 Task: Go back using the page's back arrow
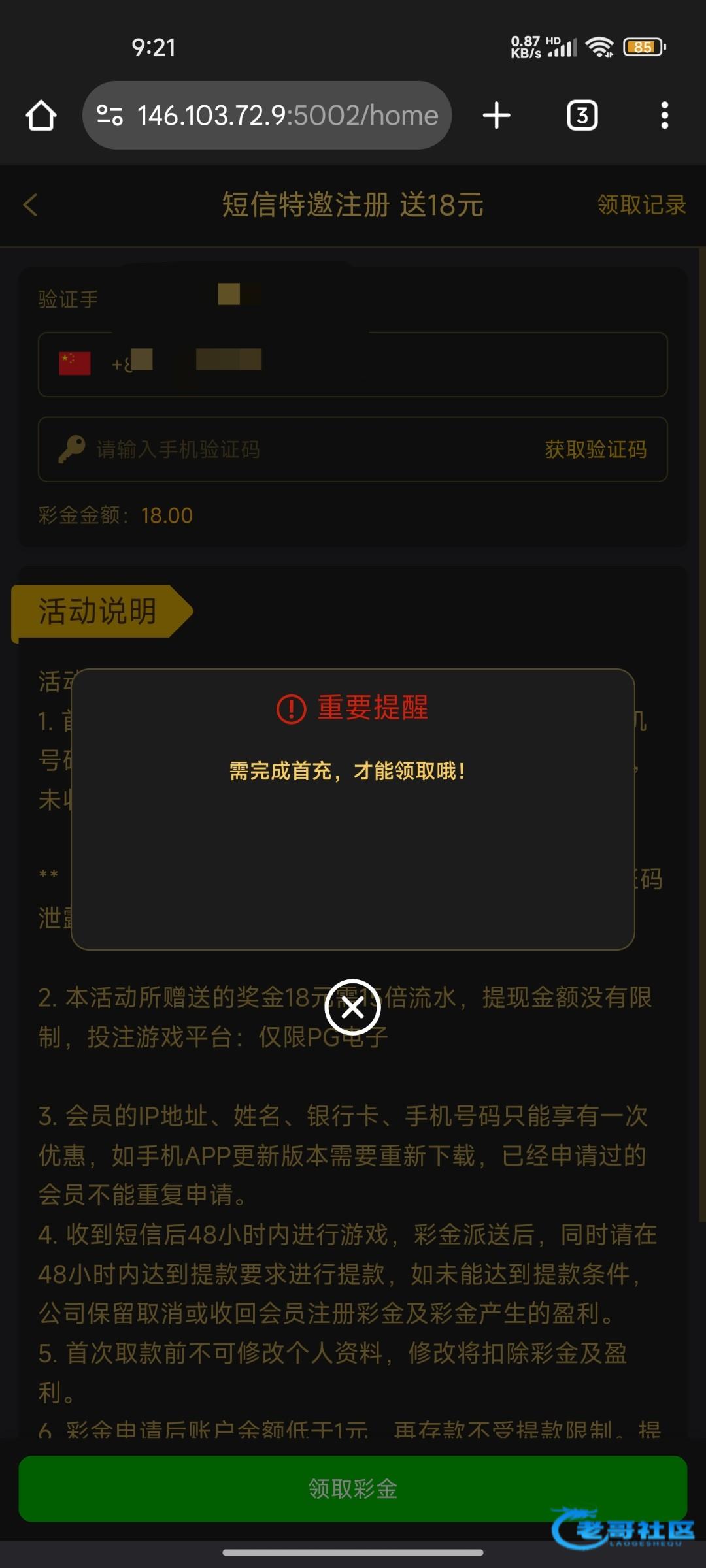click(30, 205)
